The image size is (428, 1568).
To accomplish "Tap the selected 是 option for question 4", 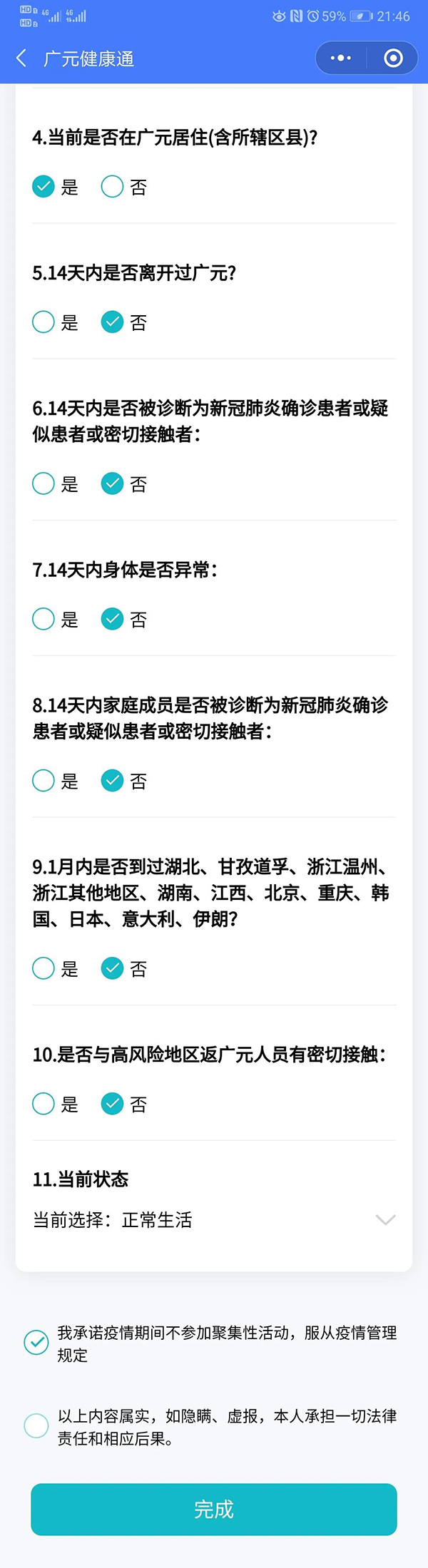I will pyautogui.click(x=44, y=187).
